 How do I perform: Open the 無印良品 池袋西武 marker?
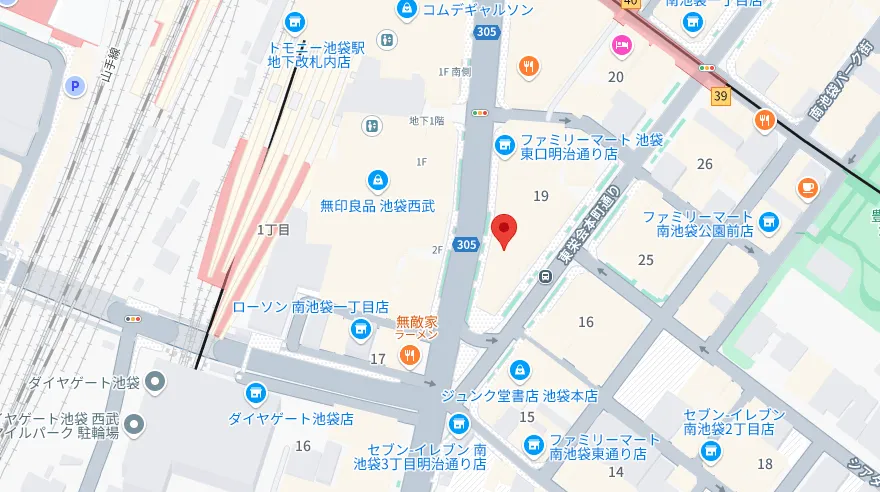coord(378,181)
